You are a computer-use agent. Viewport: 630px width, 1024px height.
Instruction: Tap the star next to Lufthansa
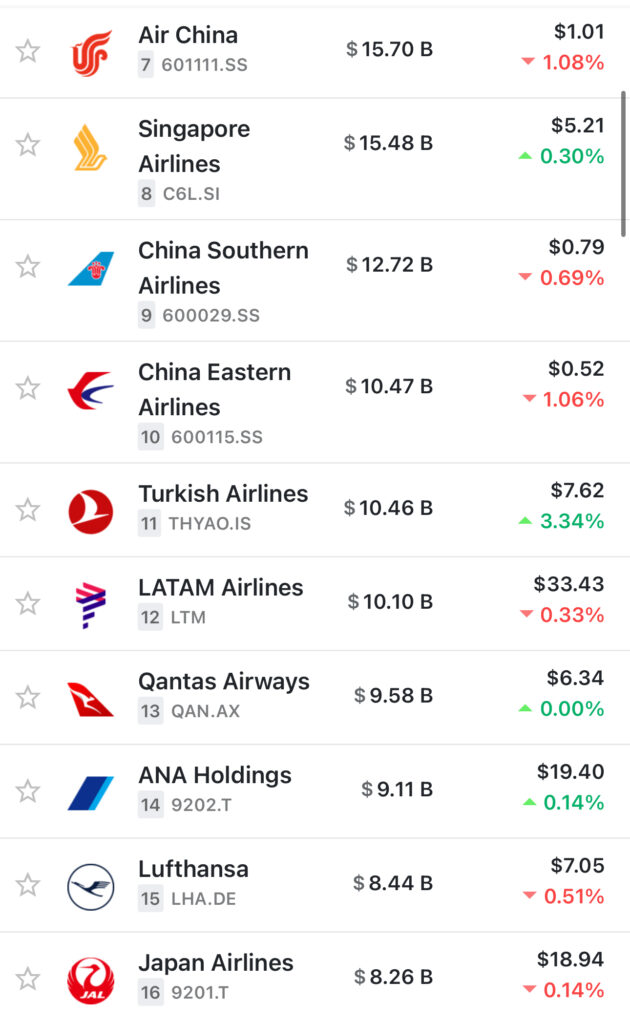click(x=28, y=886)
